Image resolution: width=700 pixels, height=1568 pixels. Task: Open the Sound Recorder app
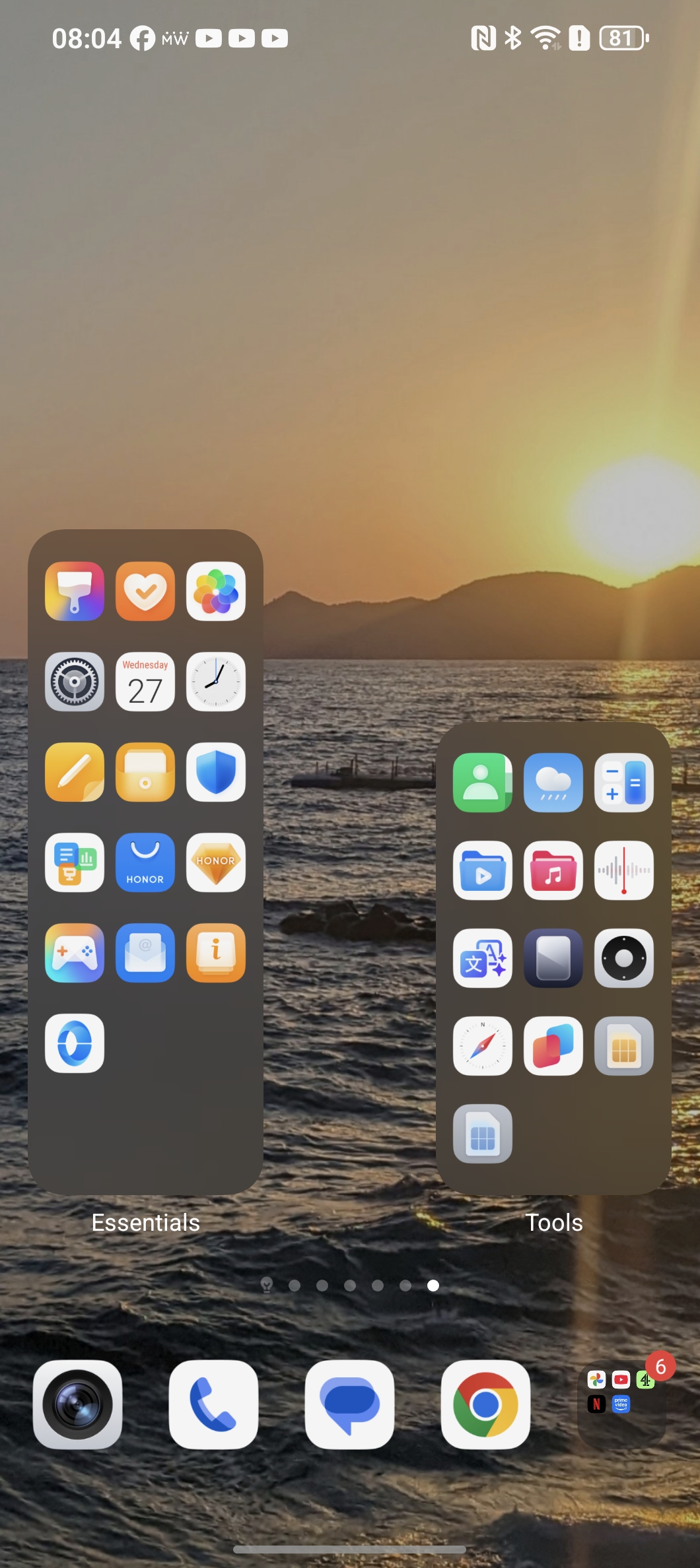coord(624,870)
